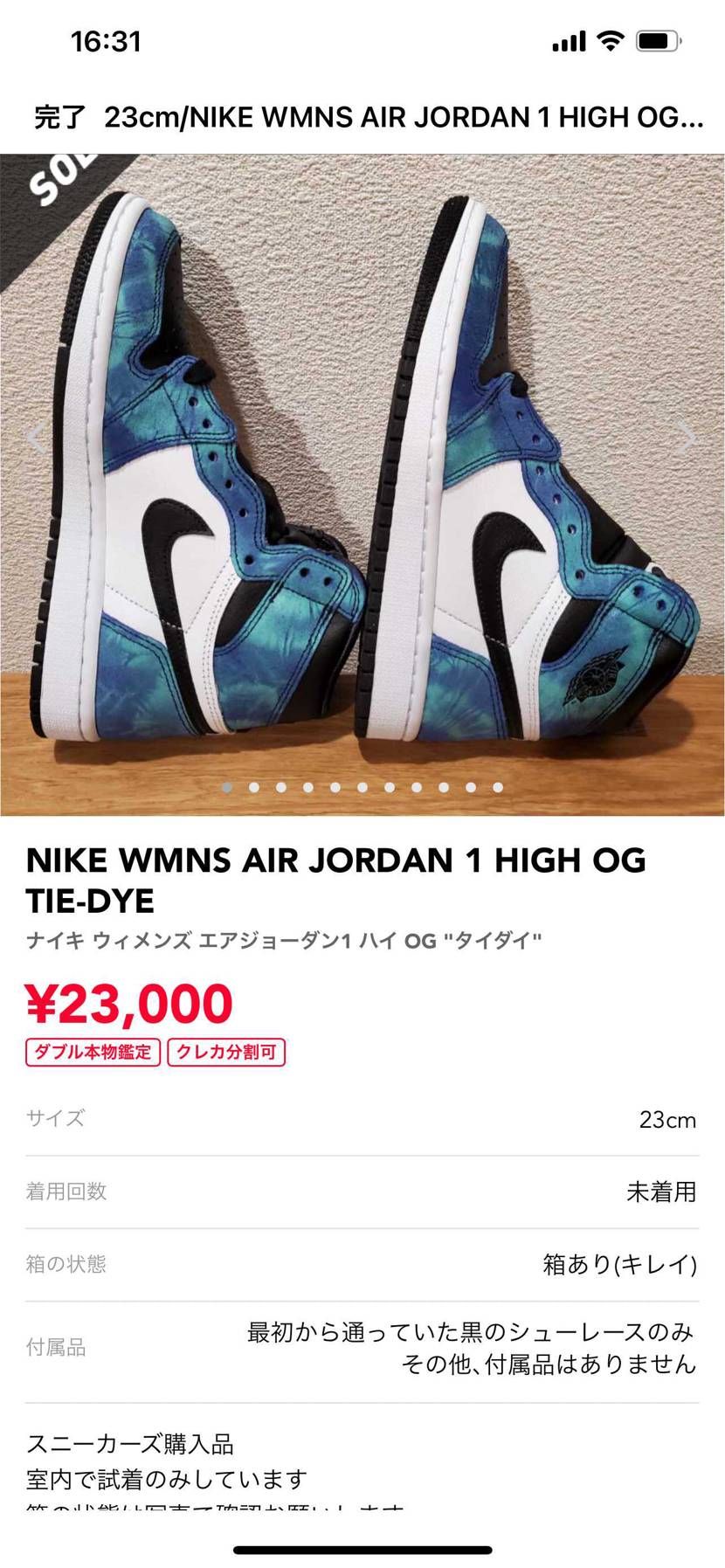The height and width of the screenshot is (1568, 725).
Task: Select the last carousel dot indicator
Action: click(x=496, y=786)
